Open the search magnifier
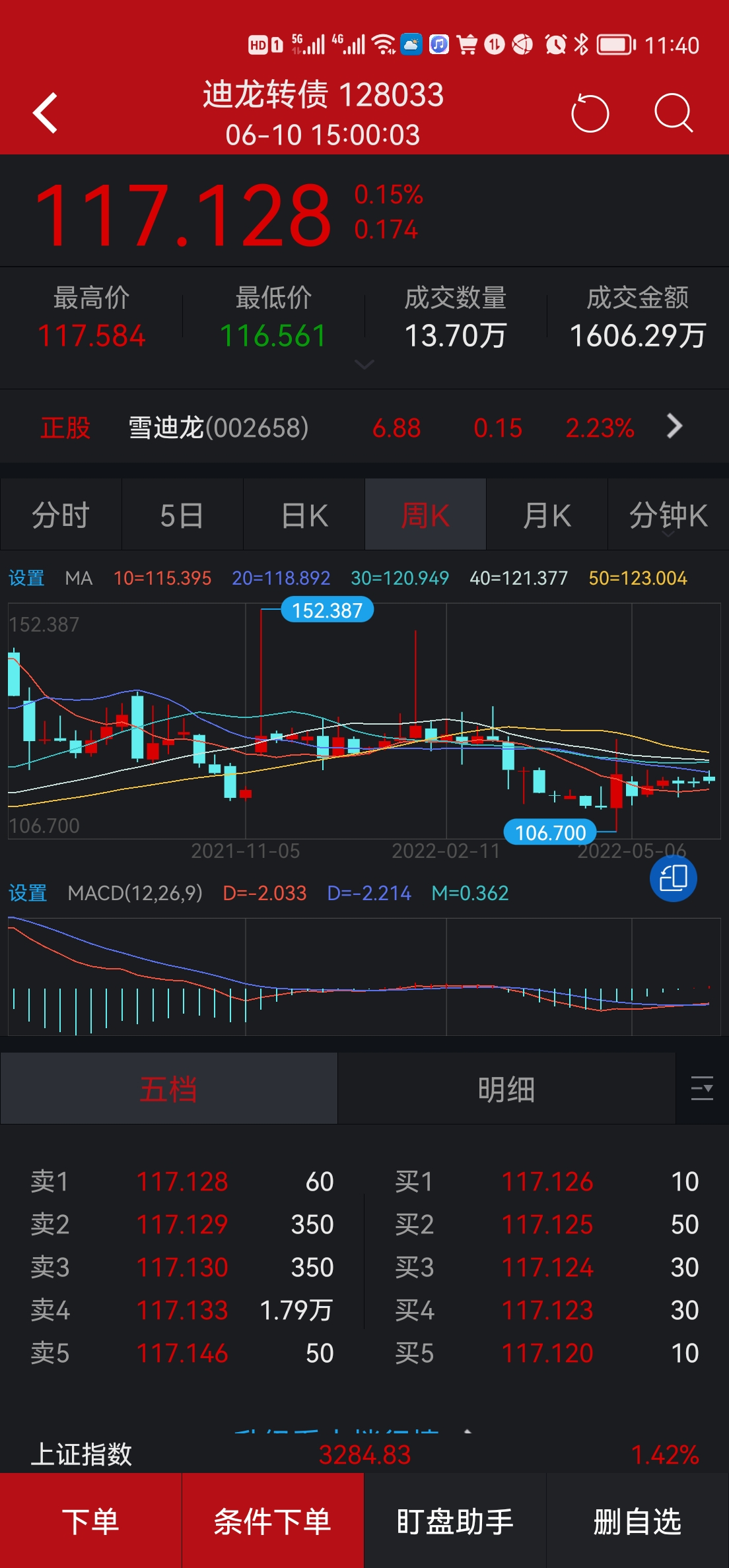Screen dimensions: 729x1568 [x=674, y=114]
